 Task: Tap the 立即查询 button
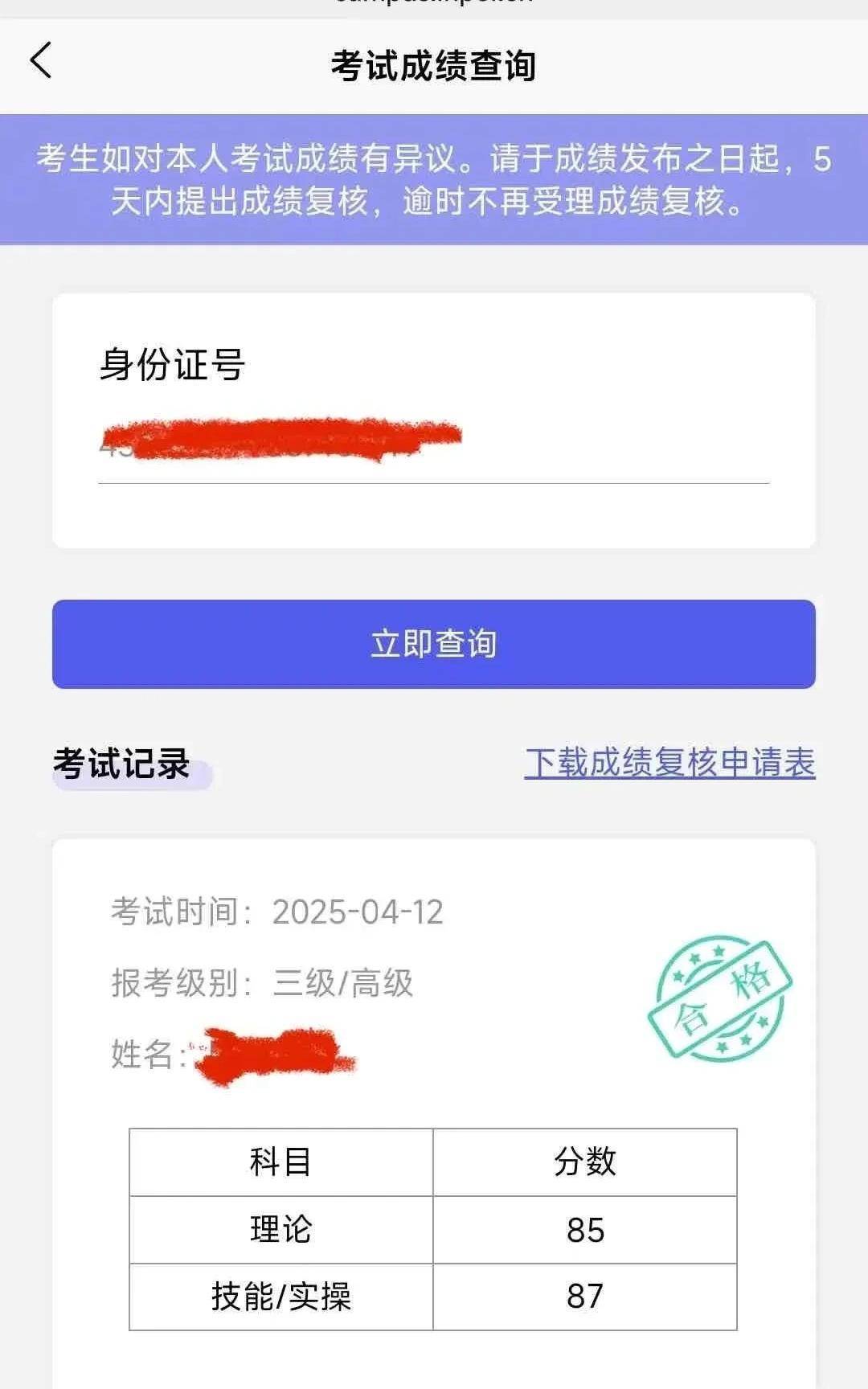tap(433, 644)
